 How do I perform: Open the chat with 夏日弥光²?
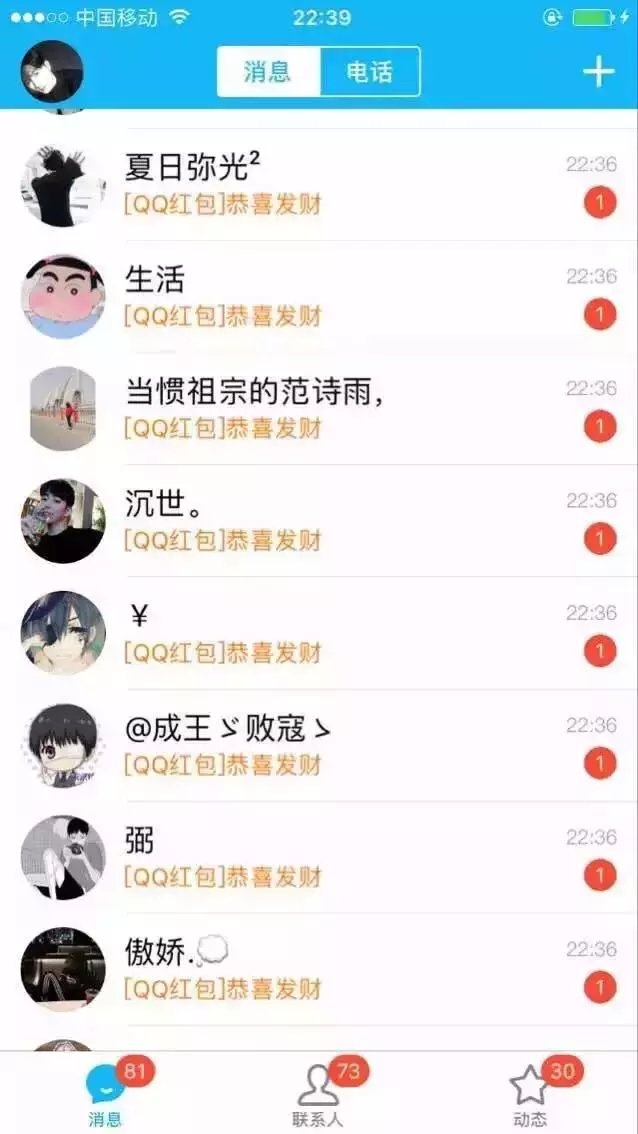click(319, 185)
